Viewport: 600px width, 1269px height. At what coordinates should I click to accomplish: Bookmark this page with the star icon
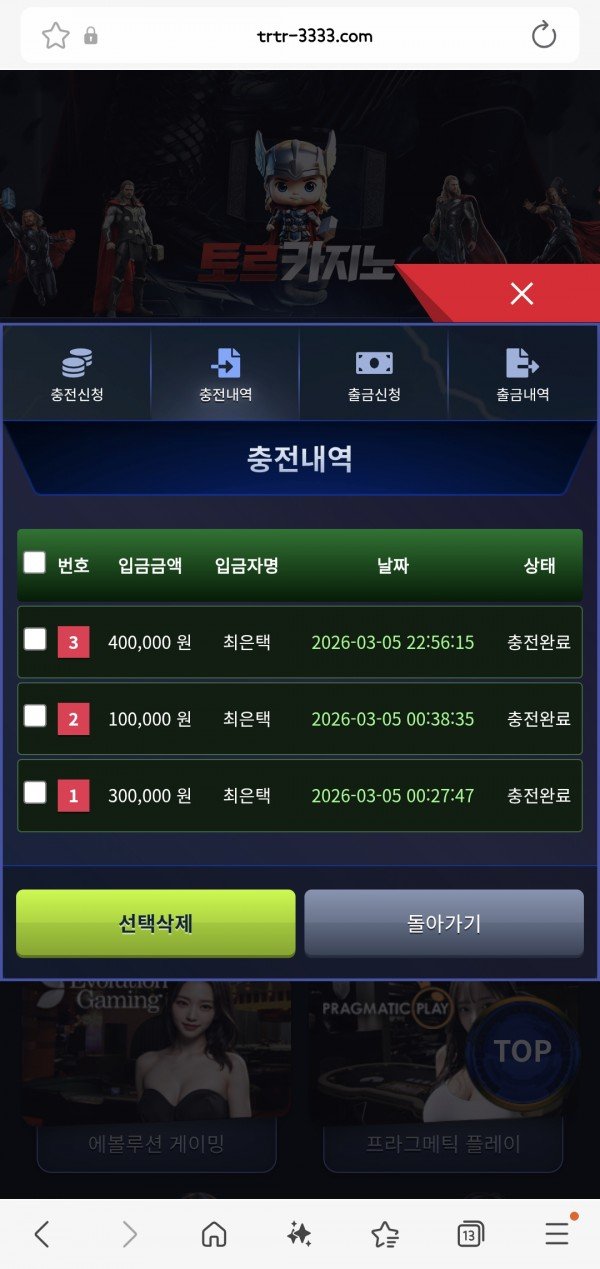click(x=55, y=36)
